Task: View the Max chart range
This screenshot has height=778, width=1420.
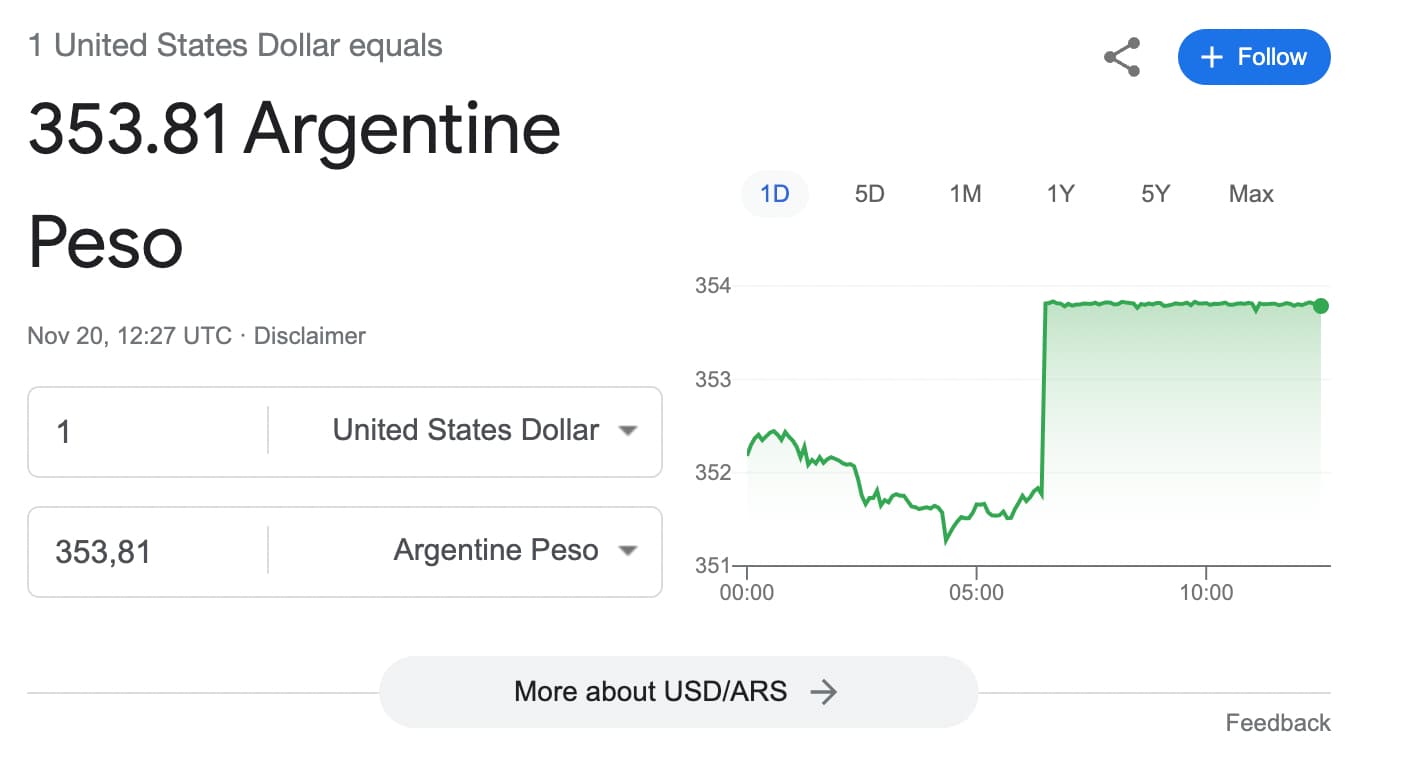Action: click(x=1251, y=194)
